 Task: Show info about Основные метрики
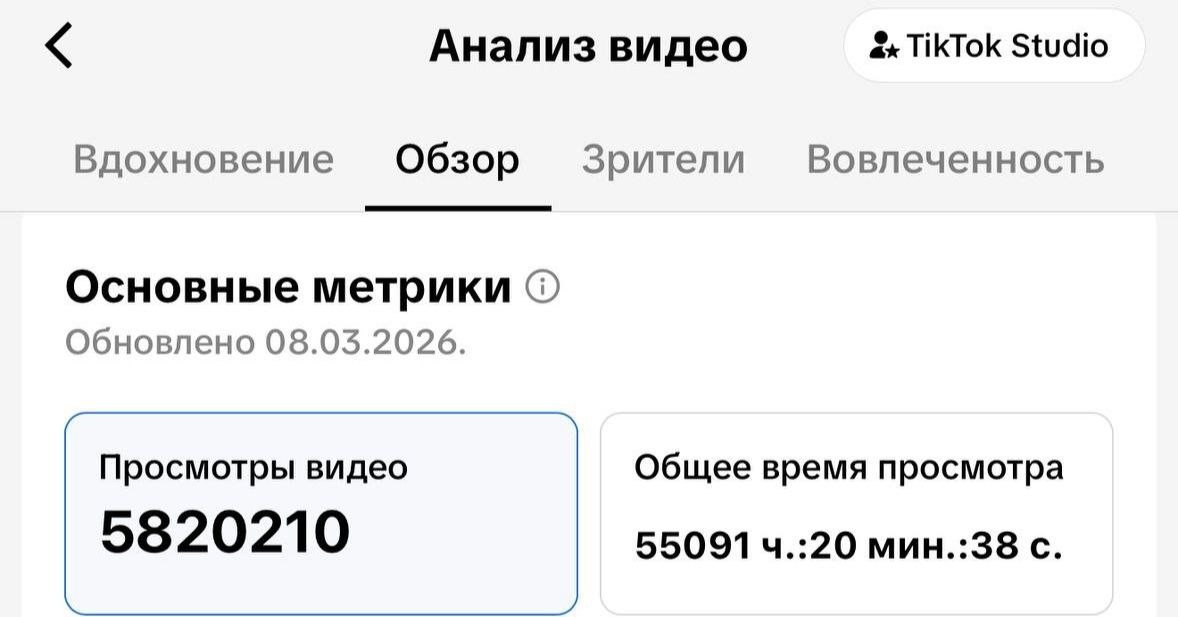pos(543,288)
